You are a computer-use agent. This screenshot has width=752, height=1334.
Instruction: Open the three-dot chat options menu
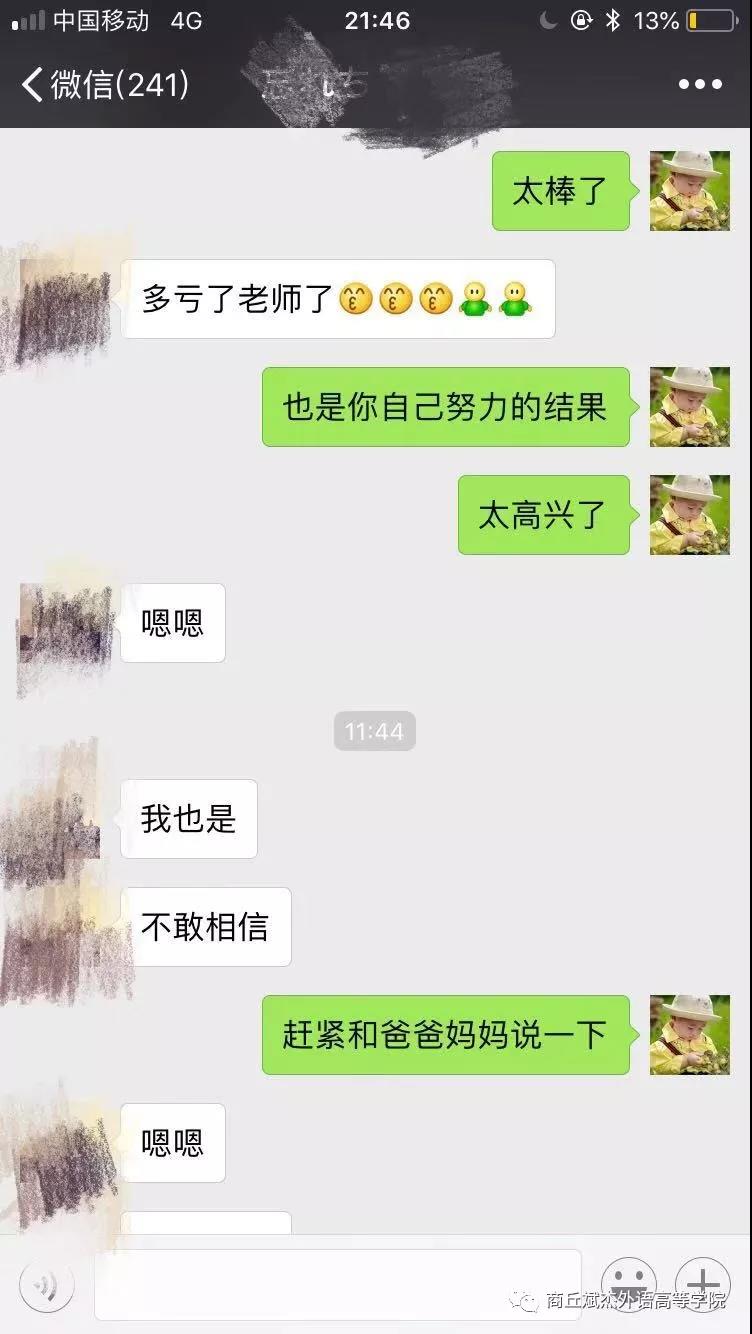pos(700,85)
